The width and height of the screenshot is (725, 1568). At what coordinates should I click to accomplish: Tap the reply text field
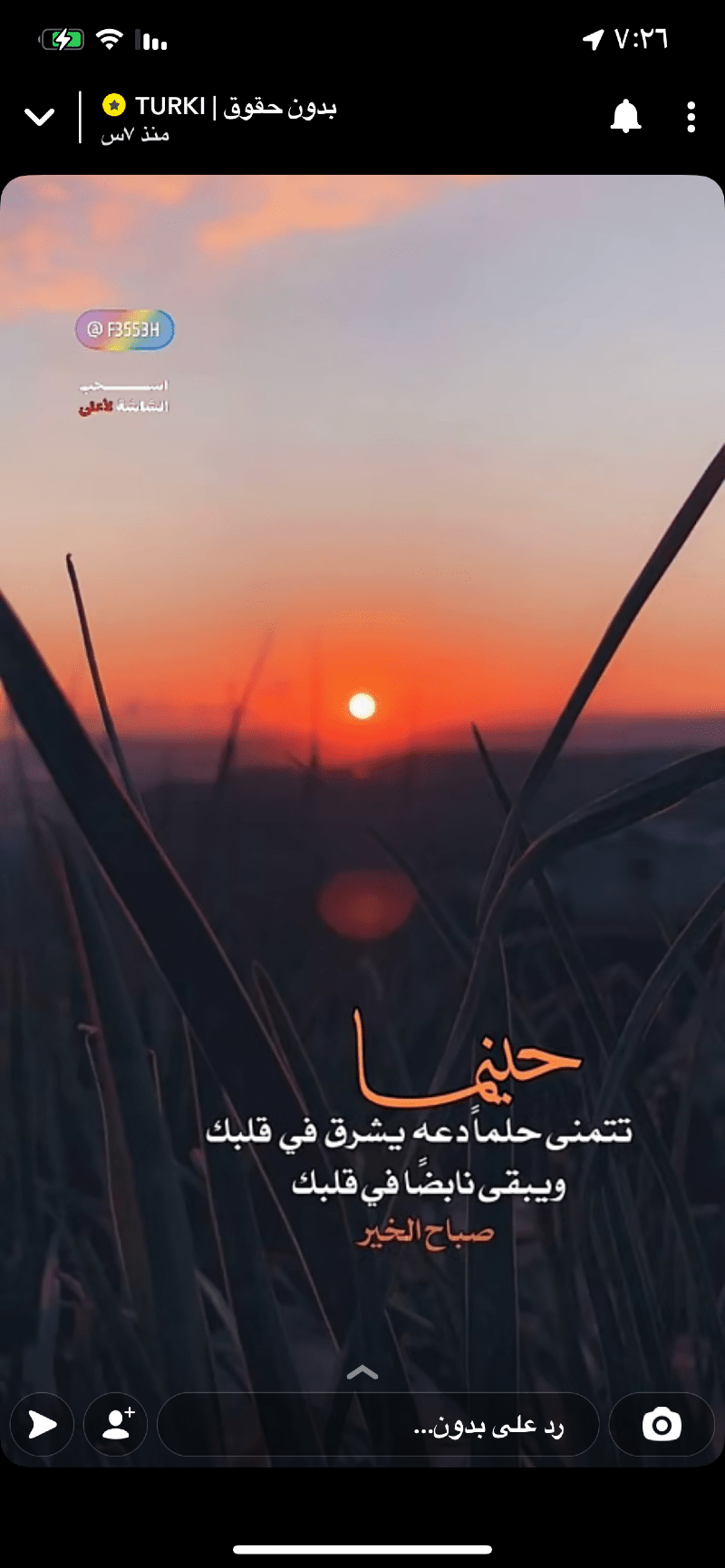pyautogui.click(x=378, y=1425)
